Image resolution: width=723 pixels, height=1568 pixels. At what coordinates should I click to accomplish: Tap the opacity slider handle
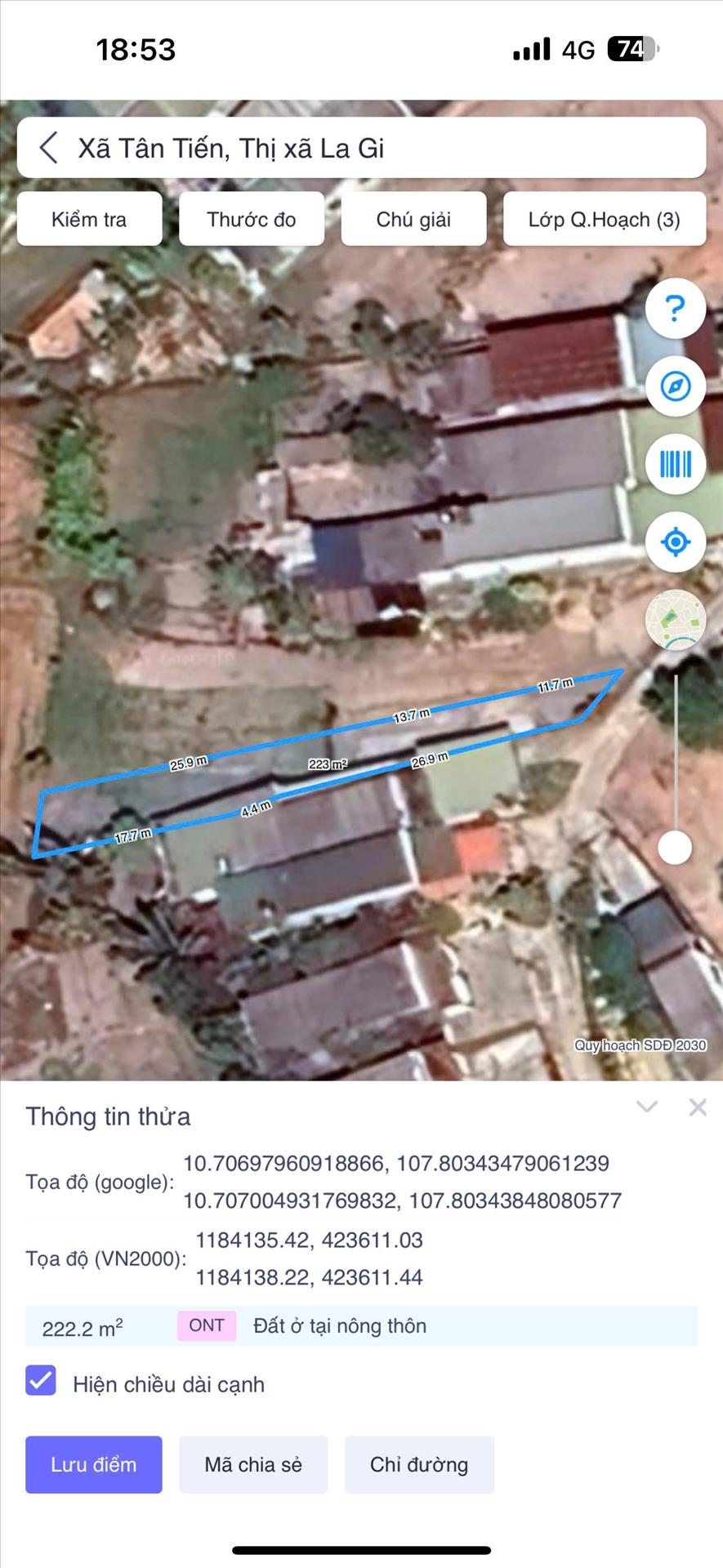tap(675, 847)
